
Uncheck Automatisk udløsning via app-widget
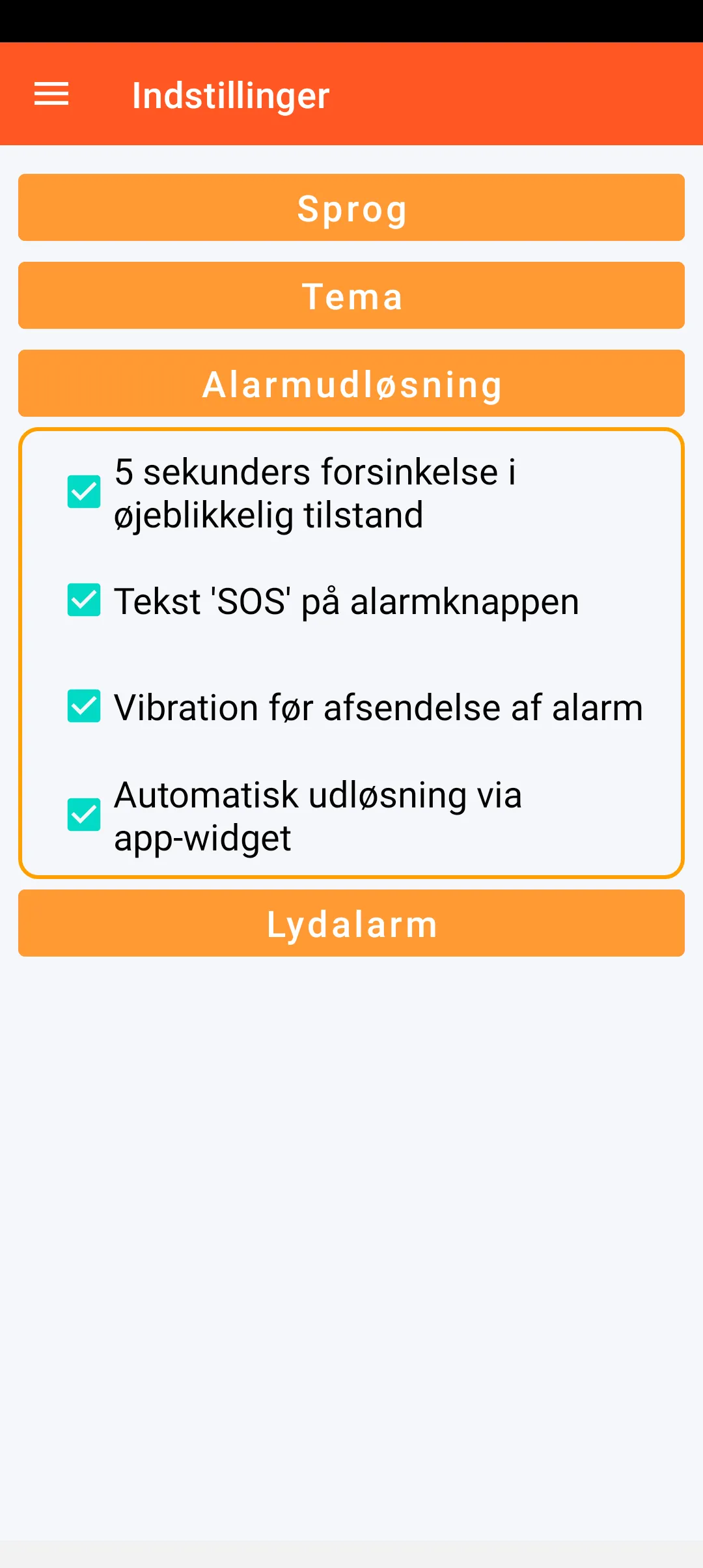click(84, 815)
